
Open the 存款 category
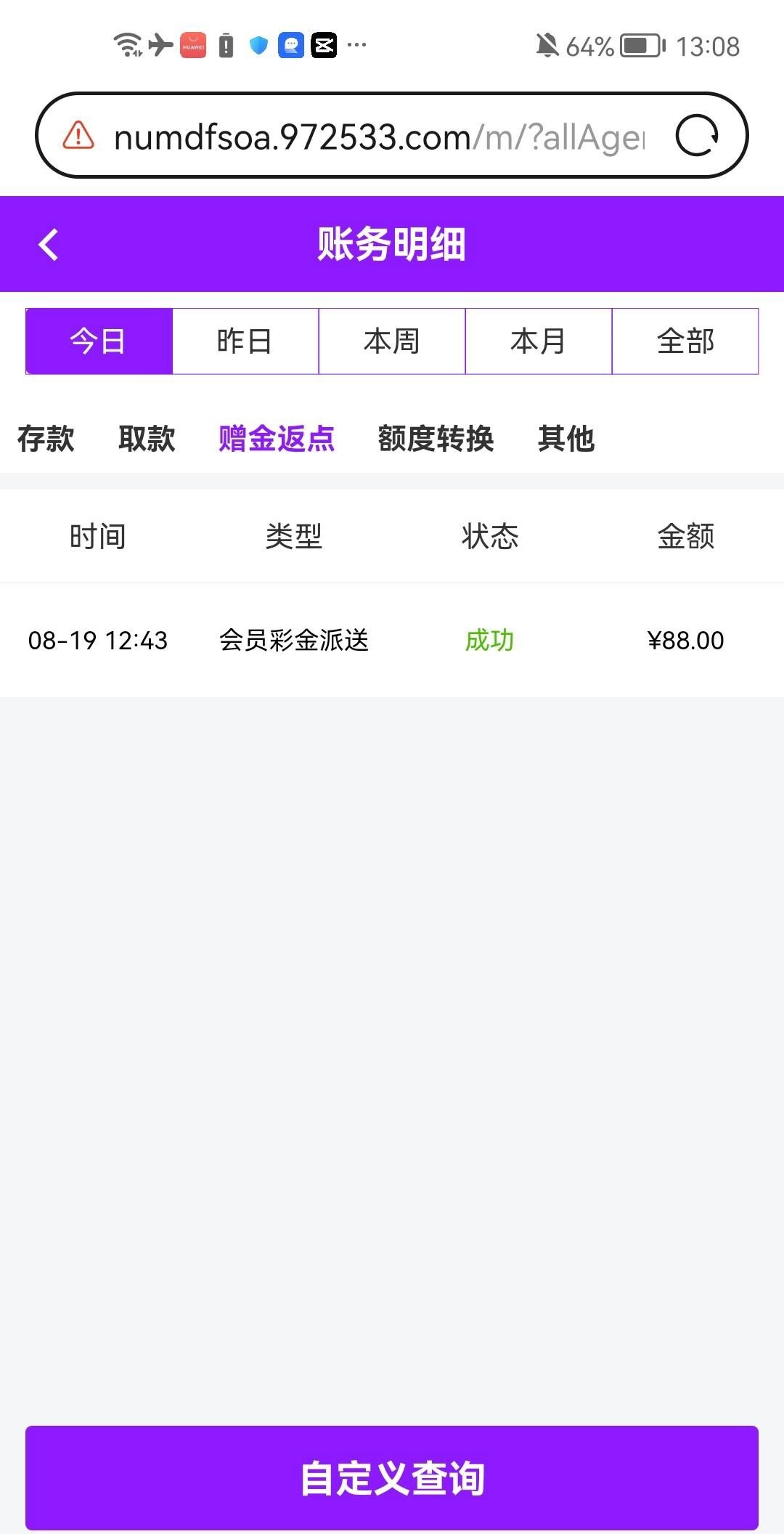[x=46, y=439]
